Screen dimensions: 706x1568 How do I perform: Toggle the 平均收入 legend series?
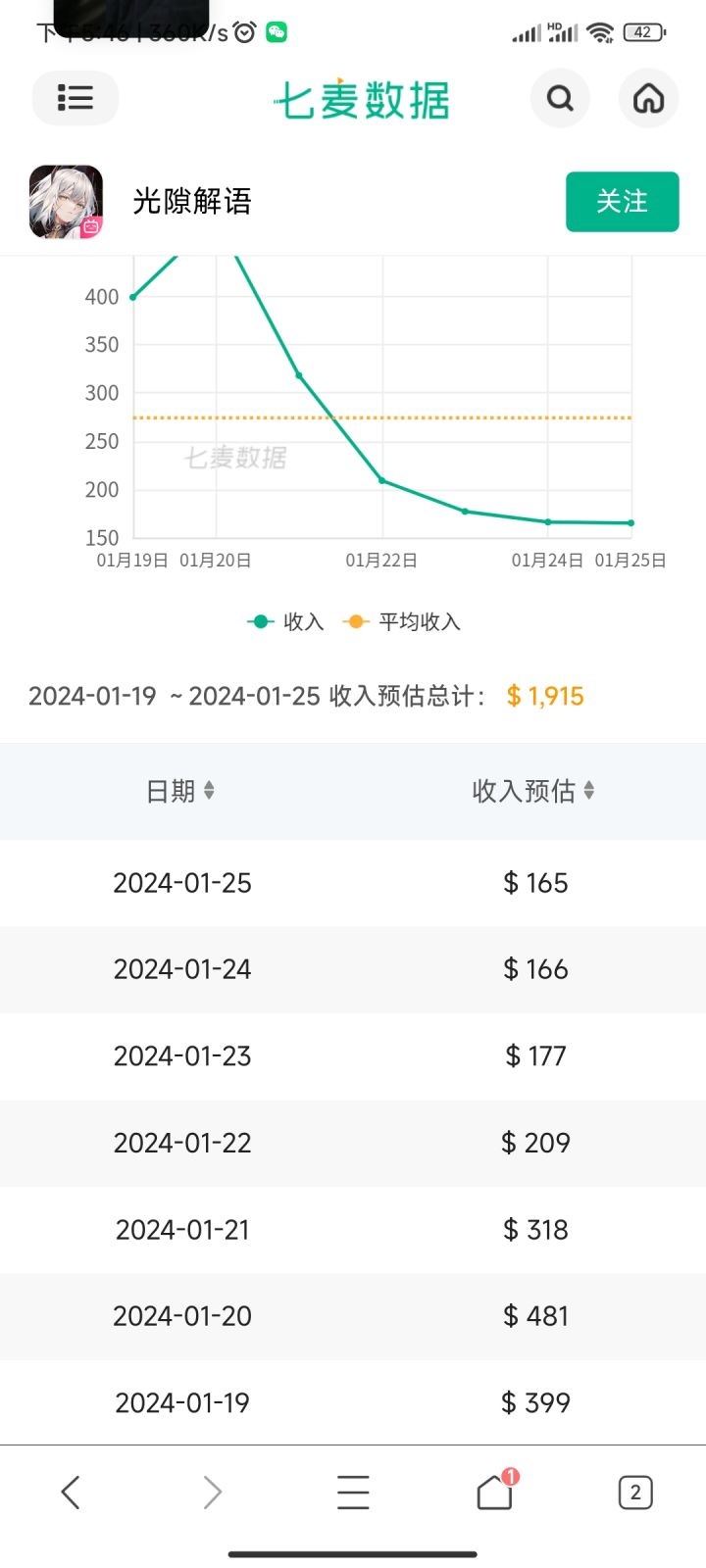(x=401, y=621)
